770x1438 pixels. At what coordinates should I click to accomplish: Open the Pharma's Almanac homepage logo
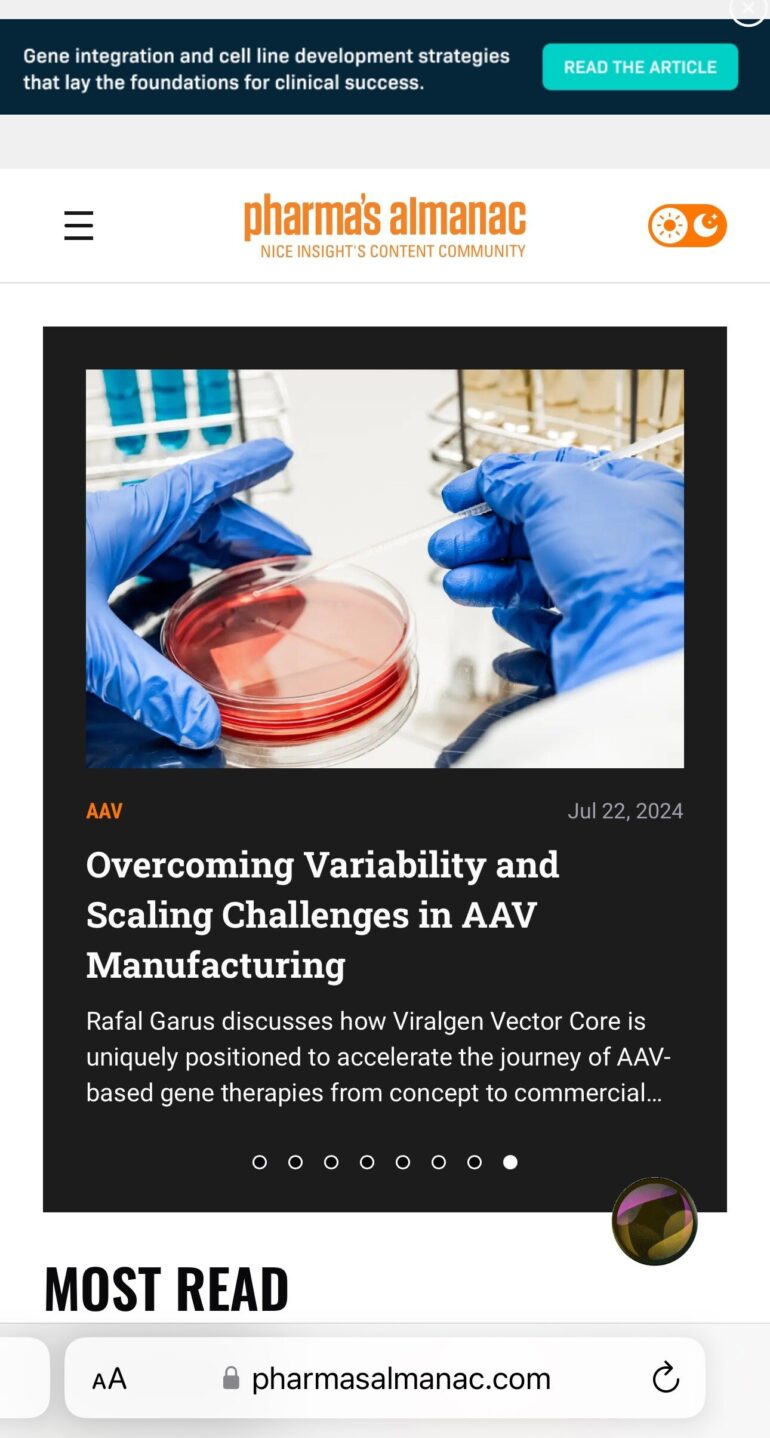385,226
